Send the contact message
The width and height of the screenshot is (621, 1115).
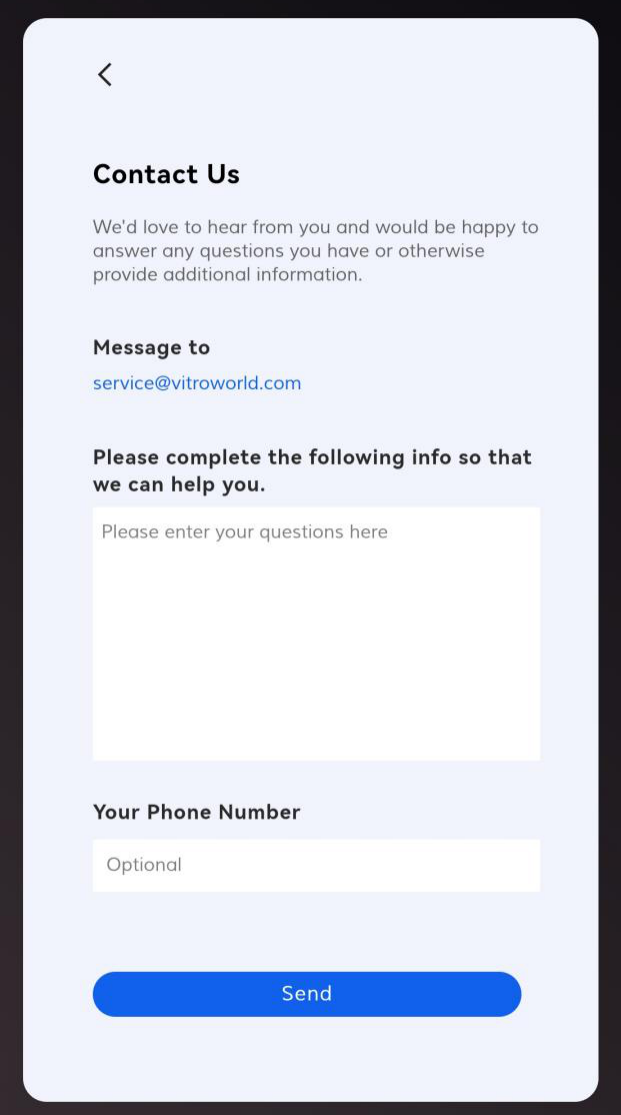tap(307, 994)
